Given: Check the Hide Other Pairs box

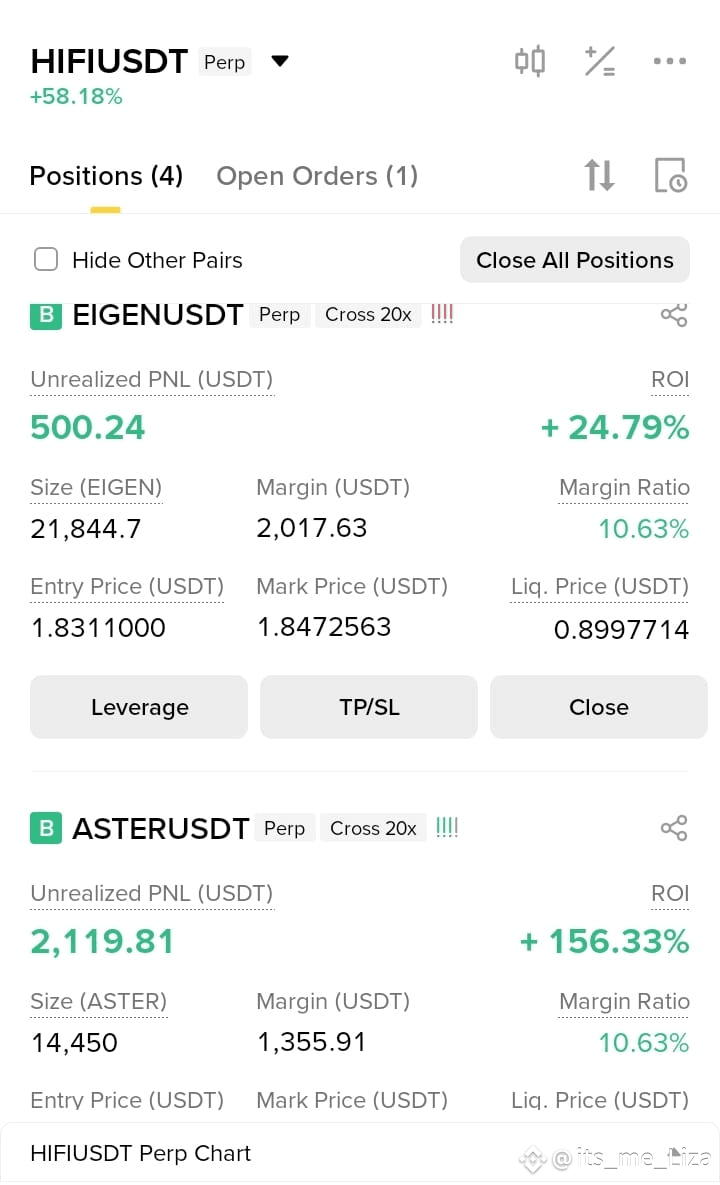Looking at the screenshot, I should 46,259.
